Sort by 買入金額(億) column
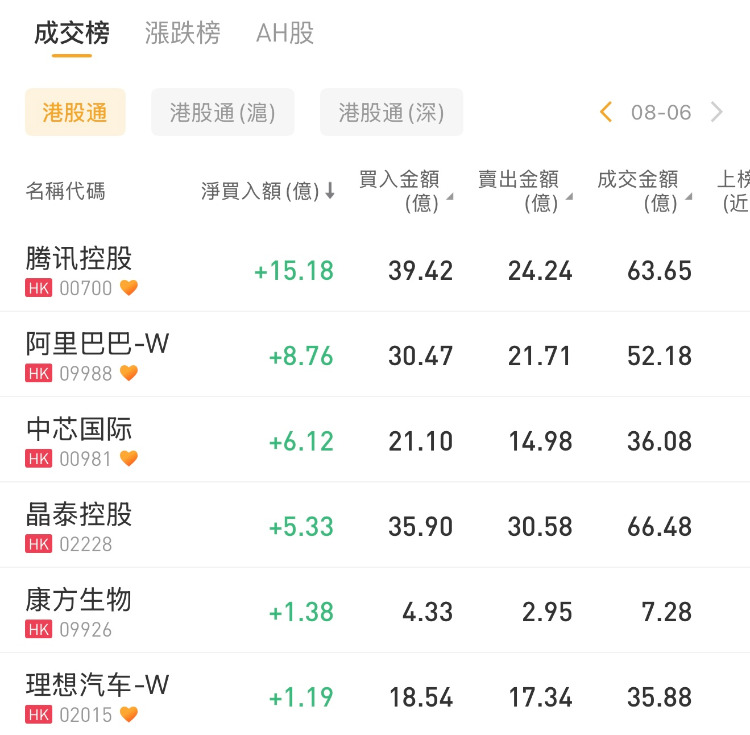This screenshot has height=735, width=750. (404, 190)
